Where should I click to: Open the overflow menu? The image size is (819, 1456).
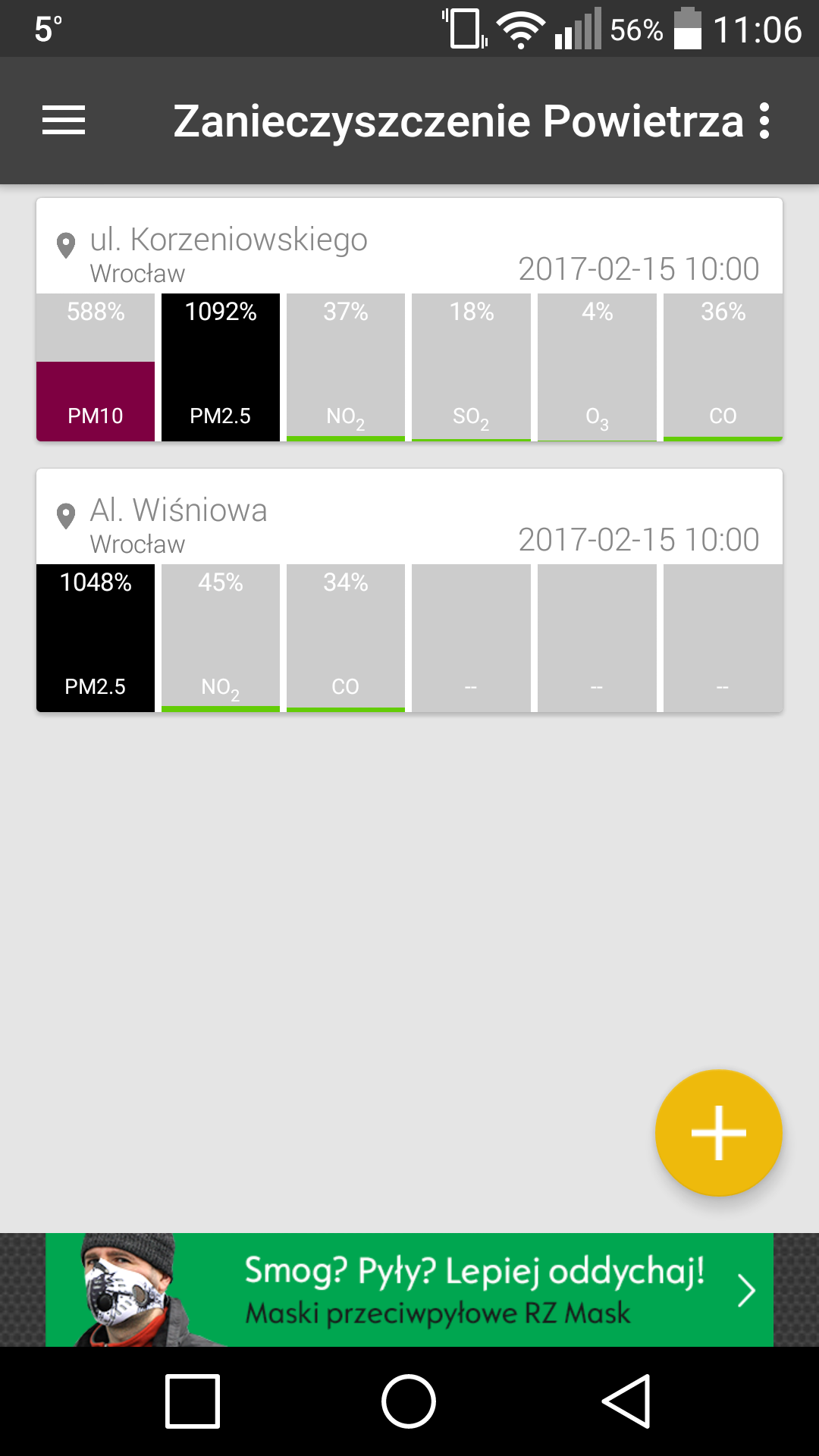[x=764, y=121]
